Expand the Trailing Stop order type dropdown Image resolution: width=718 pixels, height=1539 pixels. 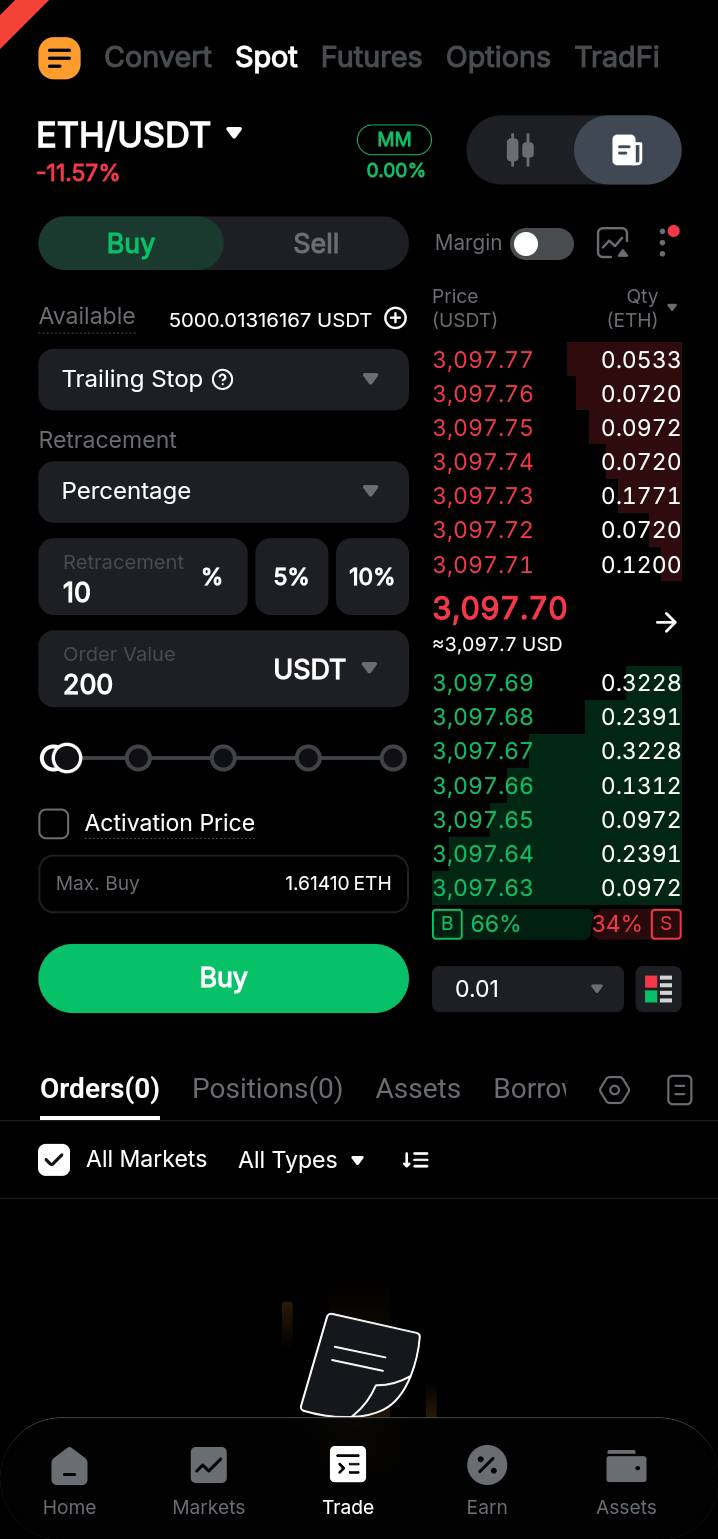[x=223, y=379]
